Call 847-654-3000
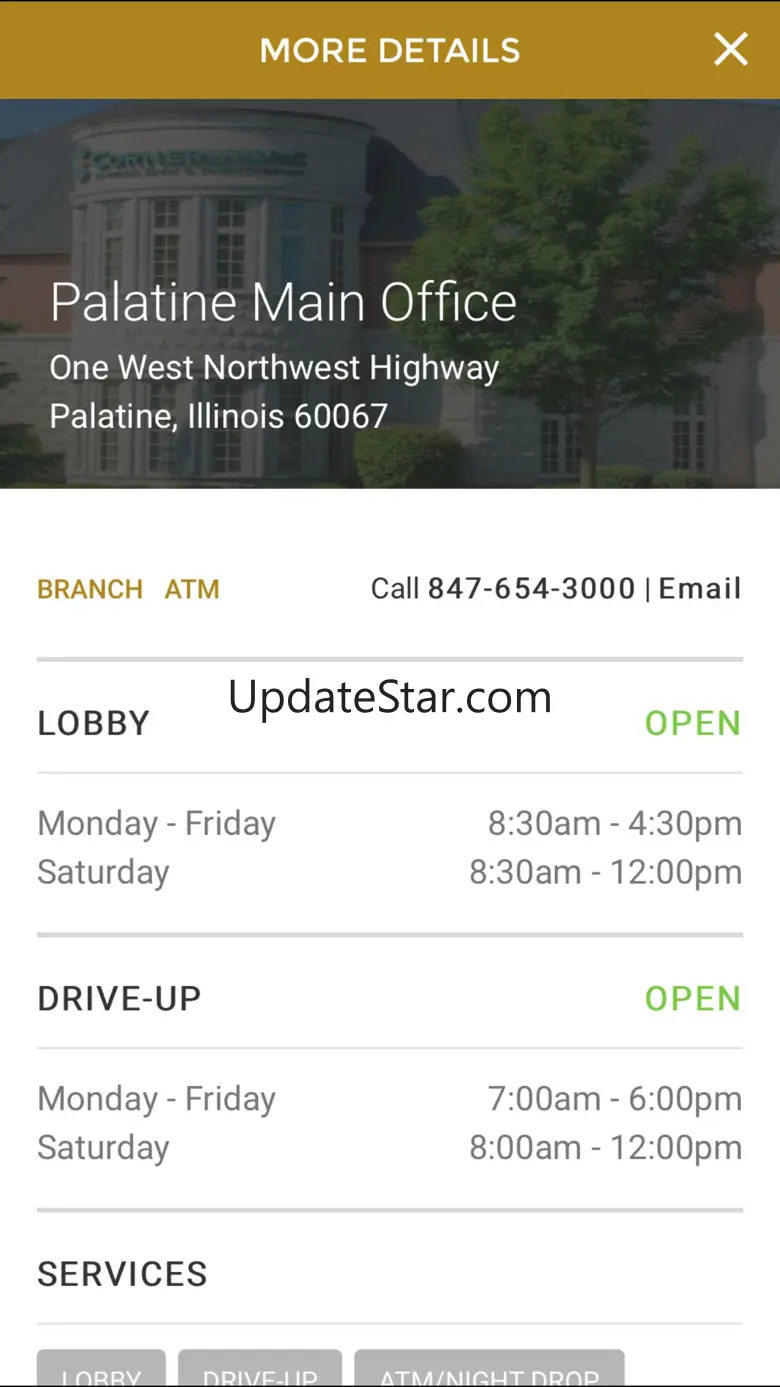 point(530,588)
